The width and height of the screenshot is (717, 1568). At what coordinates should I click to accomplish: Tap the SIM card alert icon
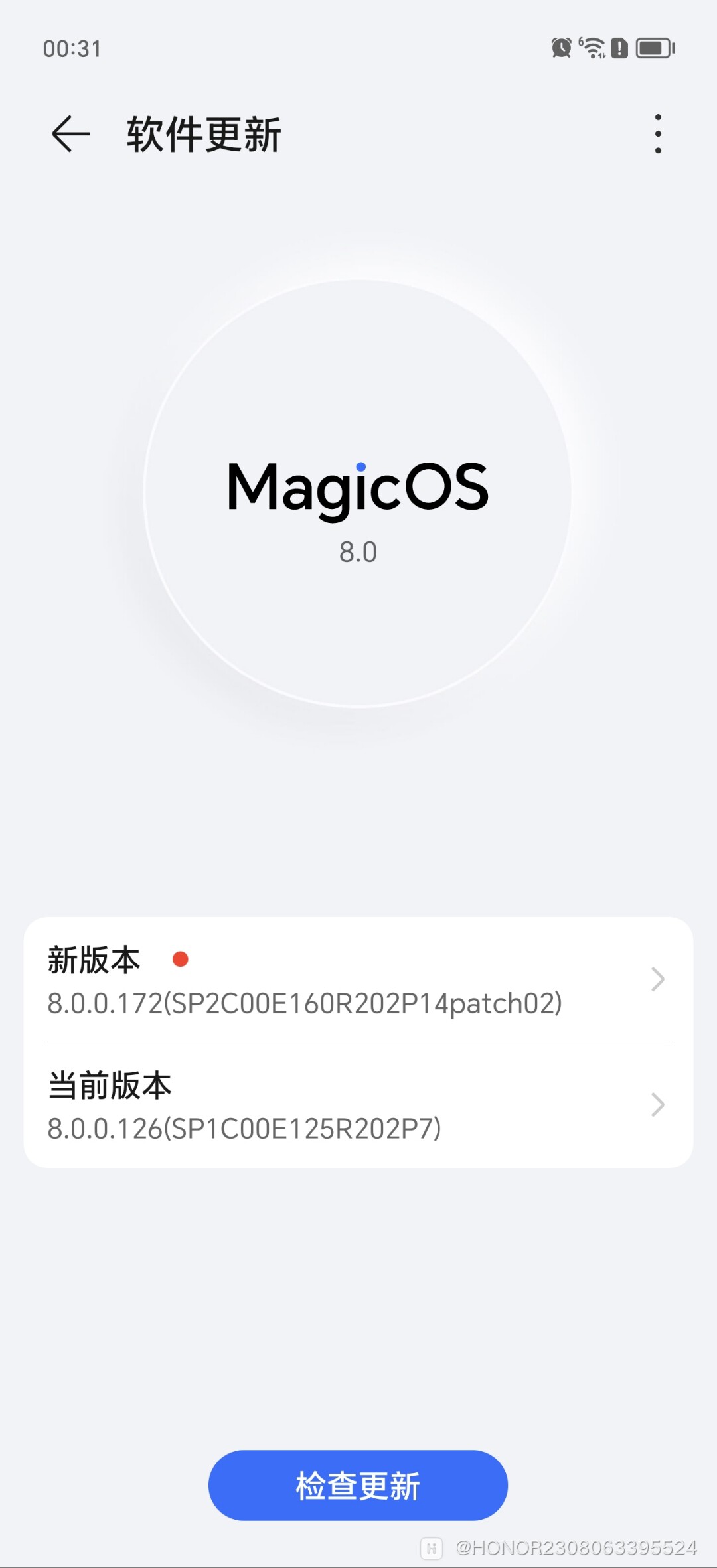[x=619, y=48]
